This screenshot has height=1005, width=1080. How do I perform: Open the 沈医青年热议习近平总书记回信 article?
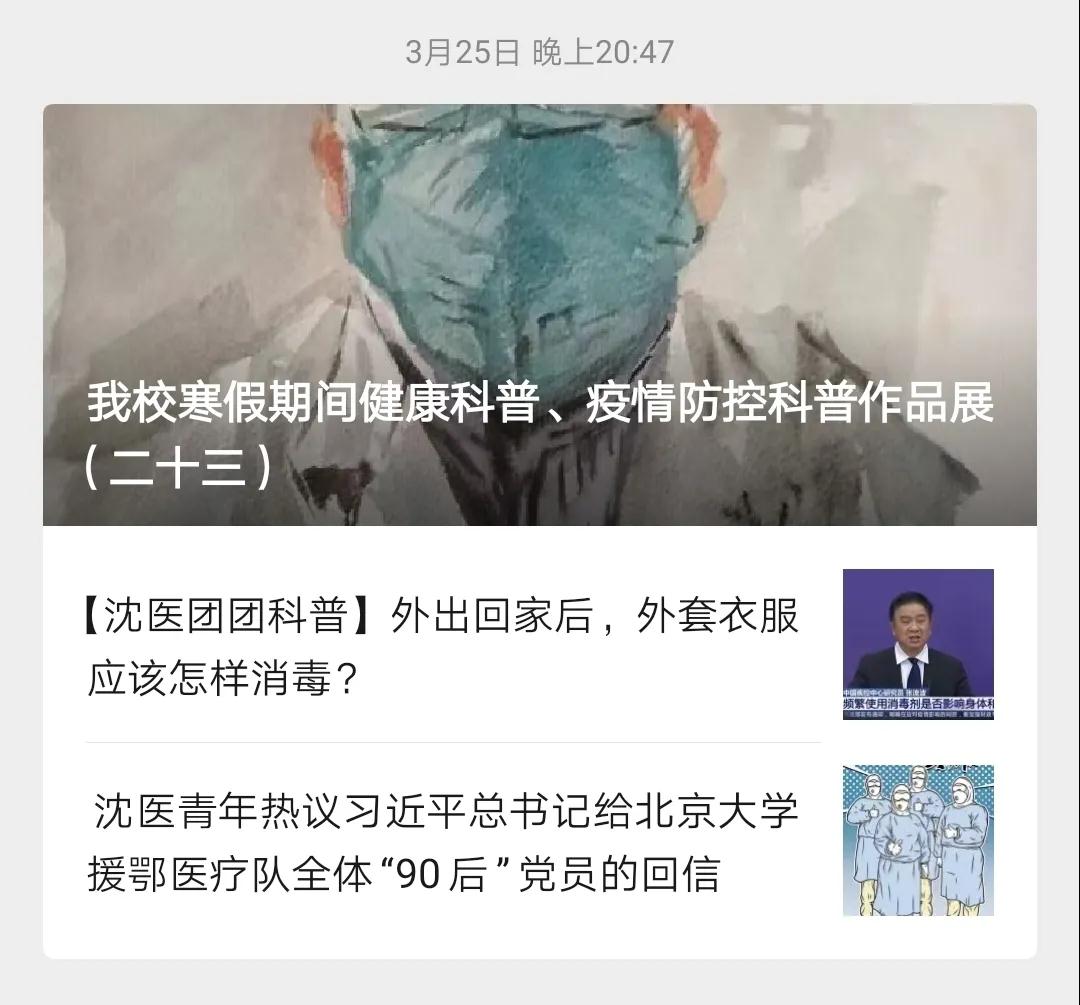[445, 841]
